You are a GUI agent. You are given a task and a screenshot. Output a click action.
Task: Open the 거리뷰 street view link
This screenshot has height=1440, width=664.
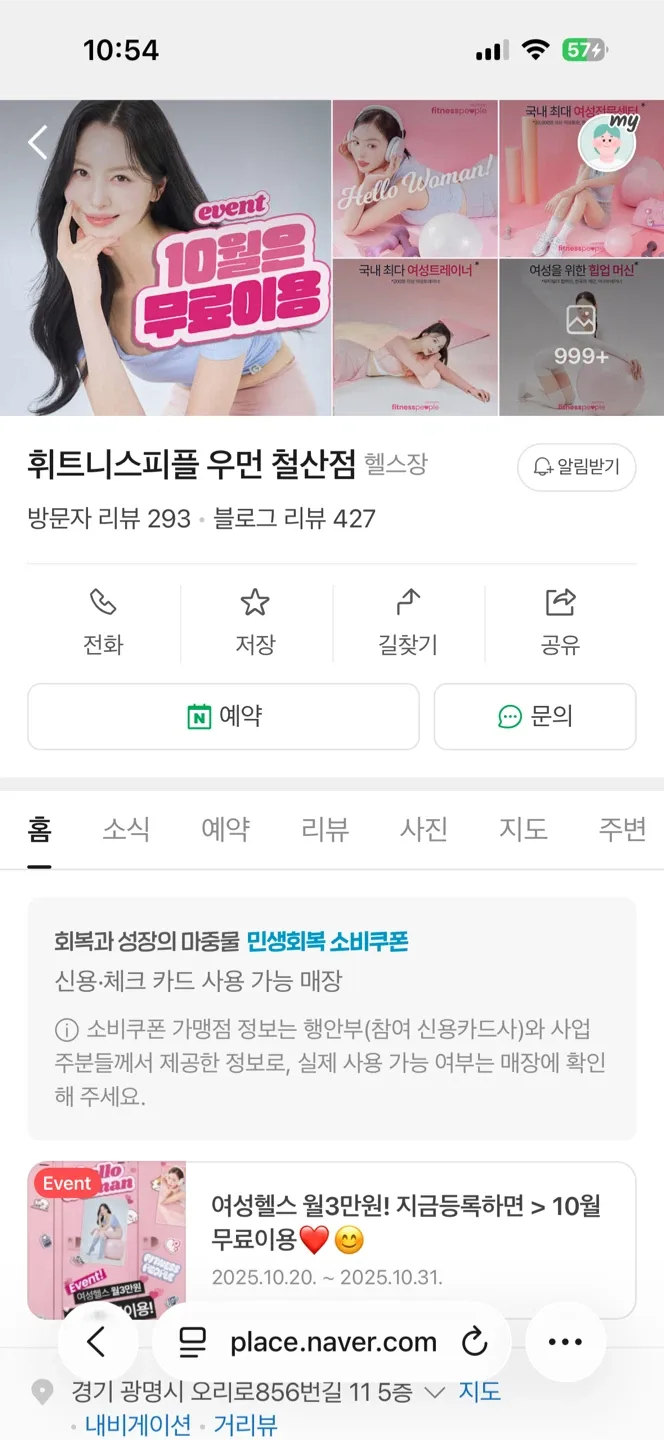(245, 1425)
